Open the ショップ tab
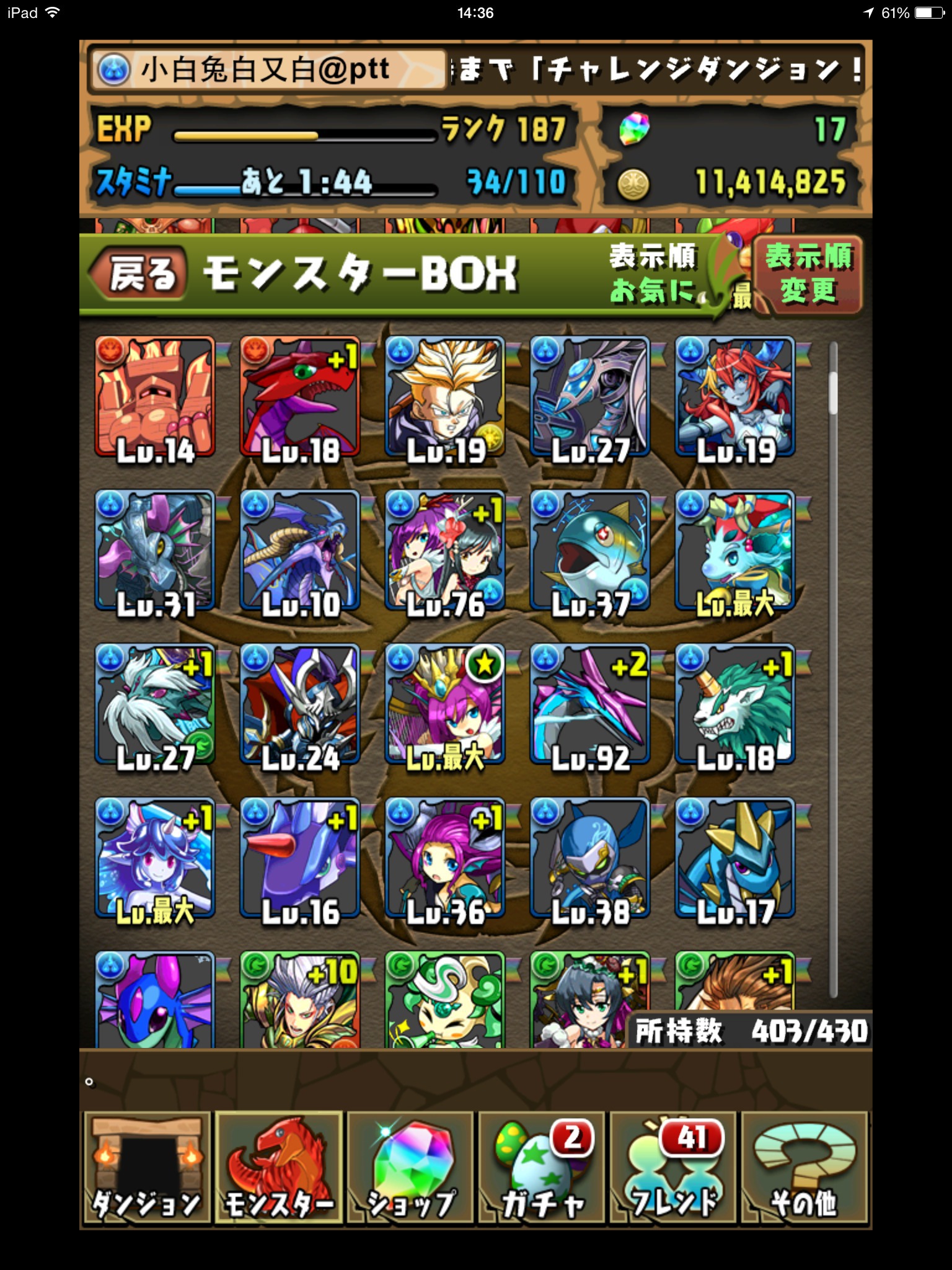Screen dimensions: 952x1270 click(410, 1167)
